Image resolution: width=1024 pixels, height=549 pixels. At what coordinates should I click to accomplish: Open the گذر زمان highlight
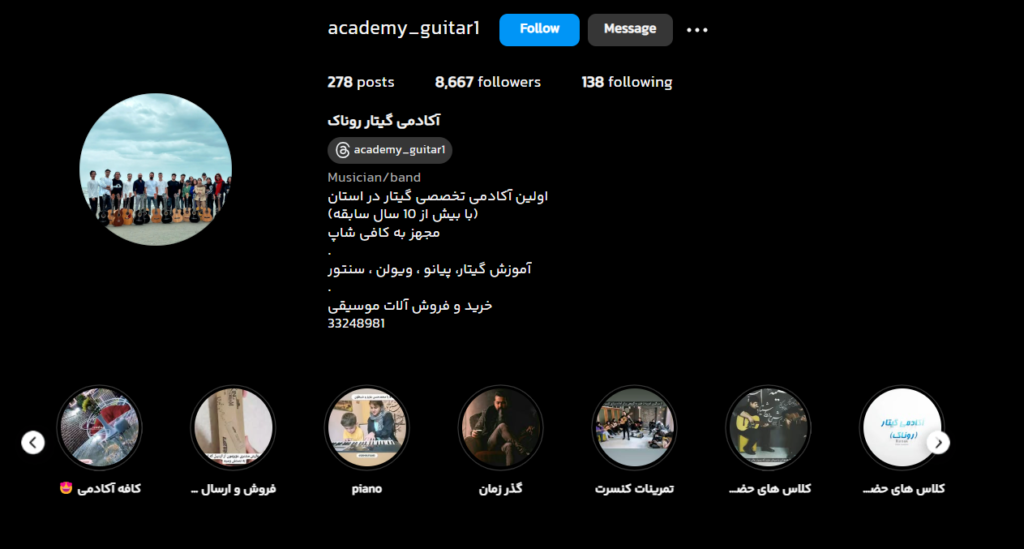pos(501,428)
